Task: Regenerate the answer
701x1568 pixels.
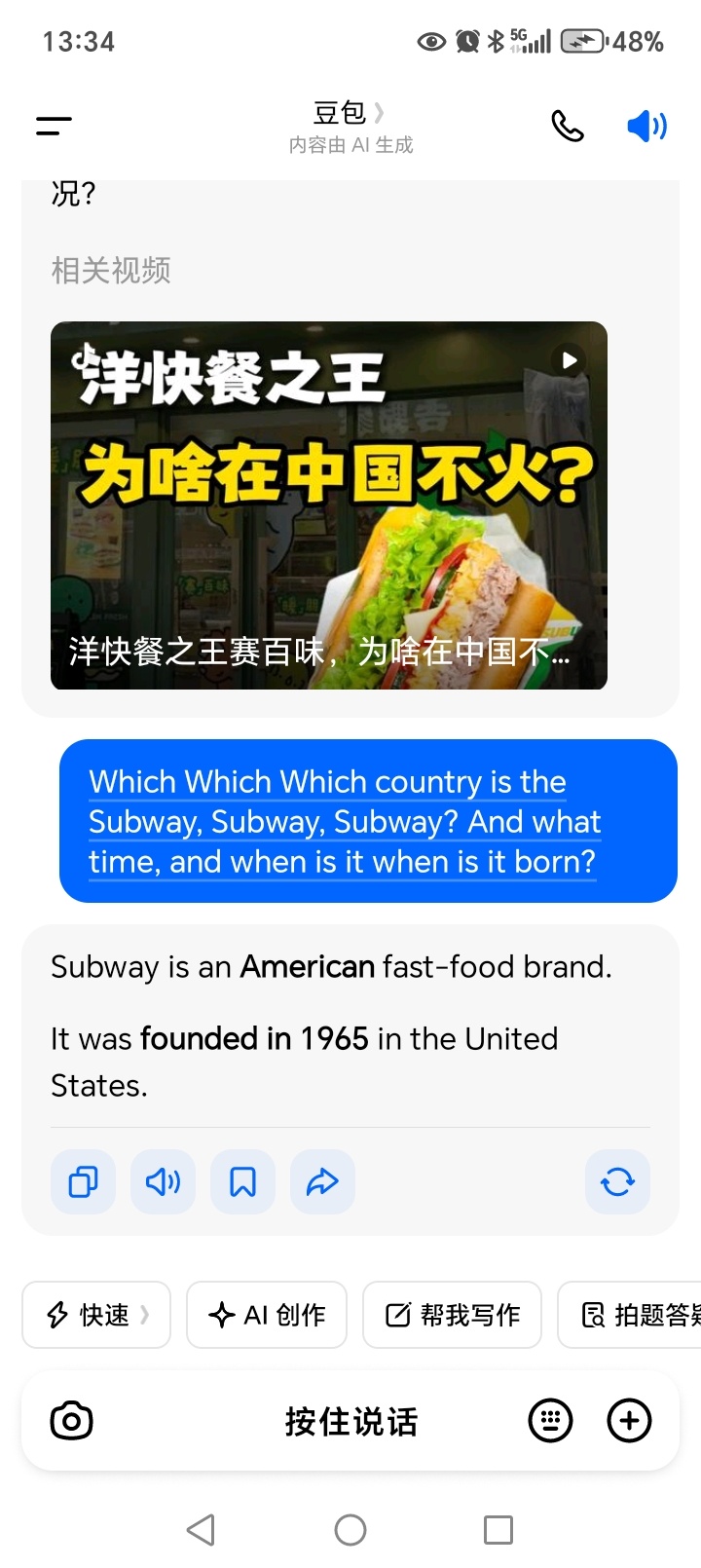Action: [617, 1182]
